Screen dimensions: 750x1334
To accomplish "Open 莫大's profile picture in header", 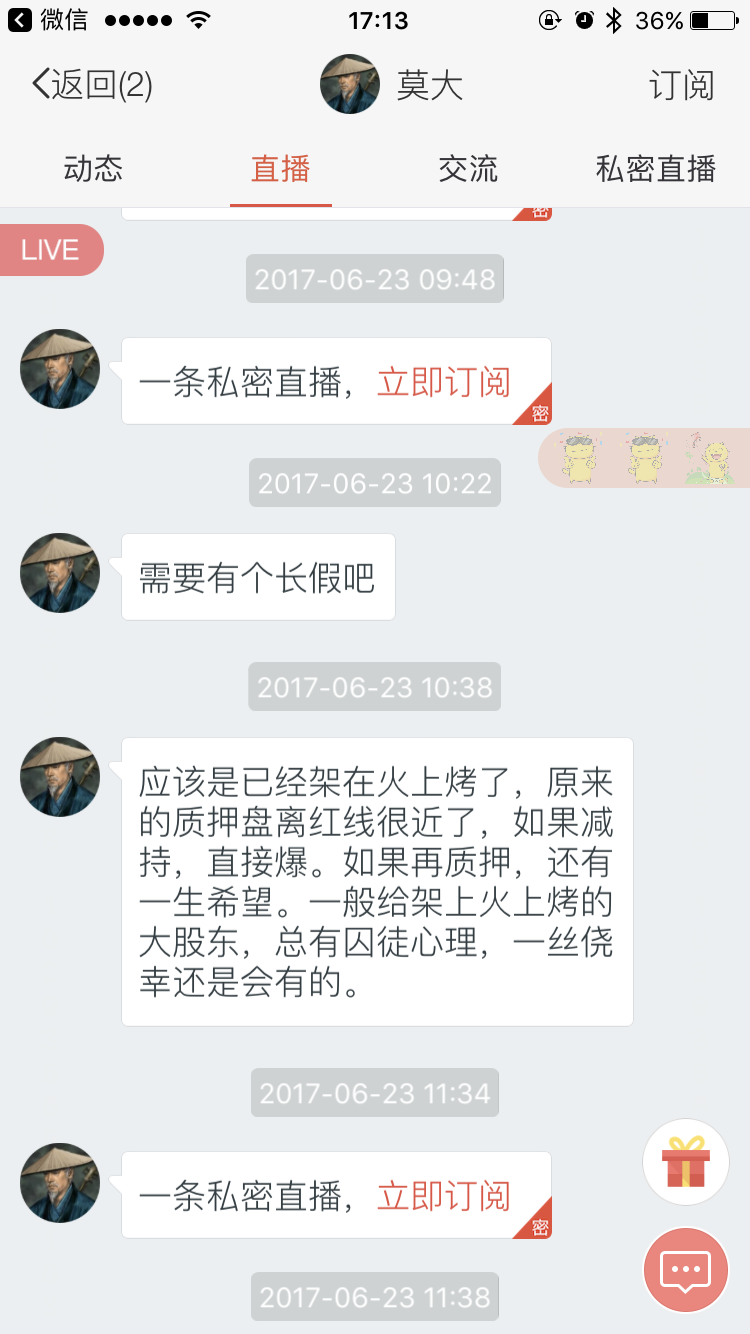I will click(x=349, y=85).
